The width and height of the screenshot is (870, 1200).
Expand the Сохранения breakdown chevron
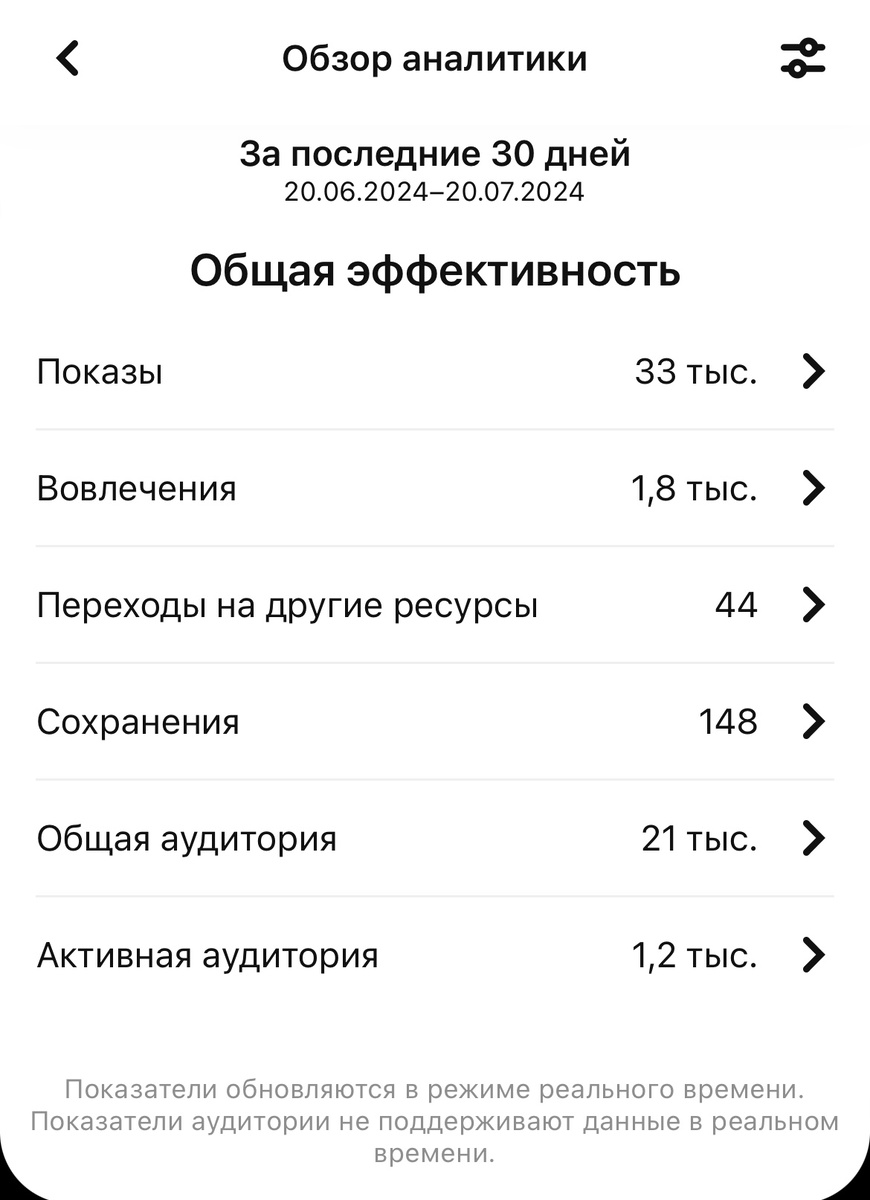coord(814,721)
